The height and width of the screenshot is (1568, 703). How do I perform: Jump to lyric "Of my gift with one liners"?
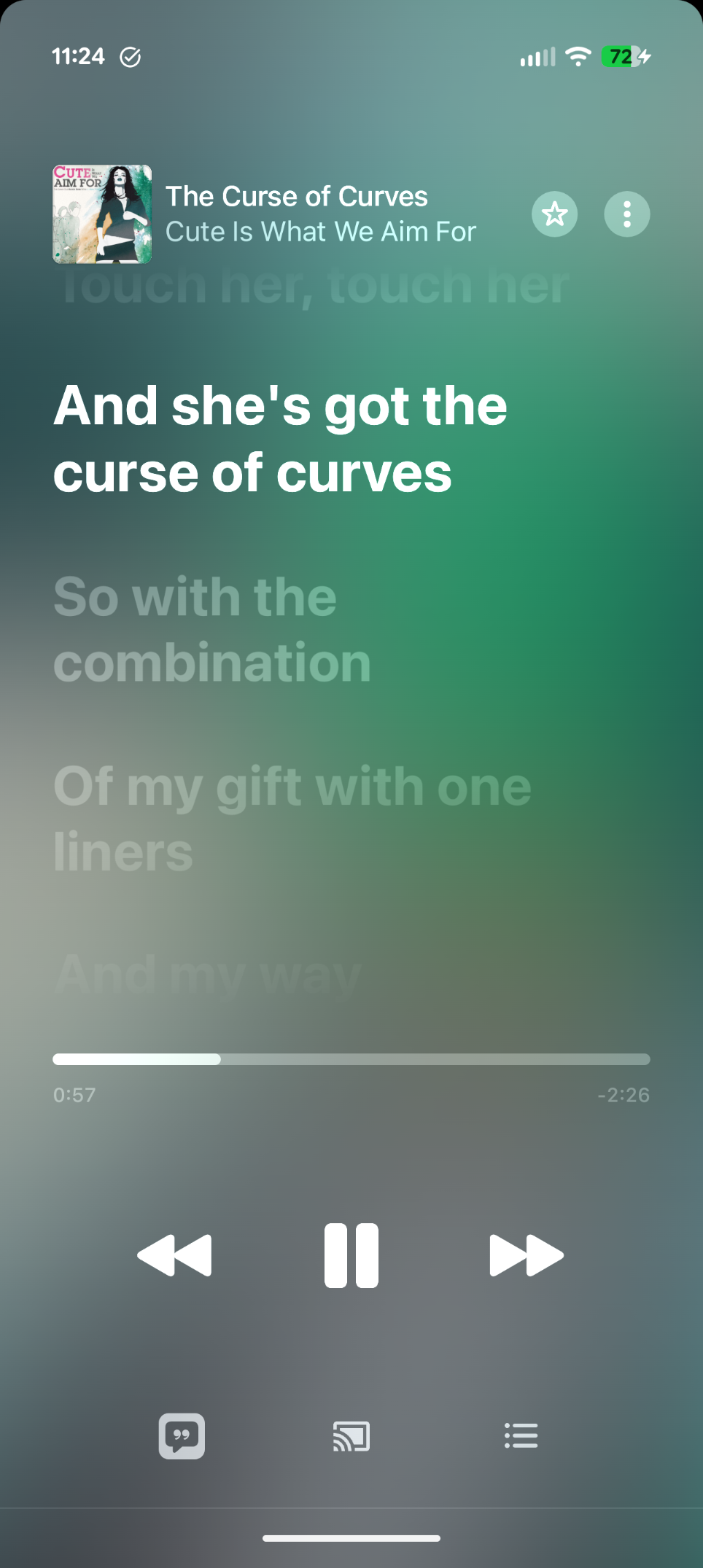coord(292,819)
